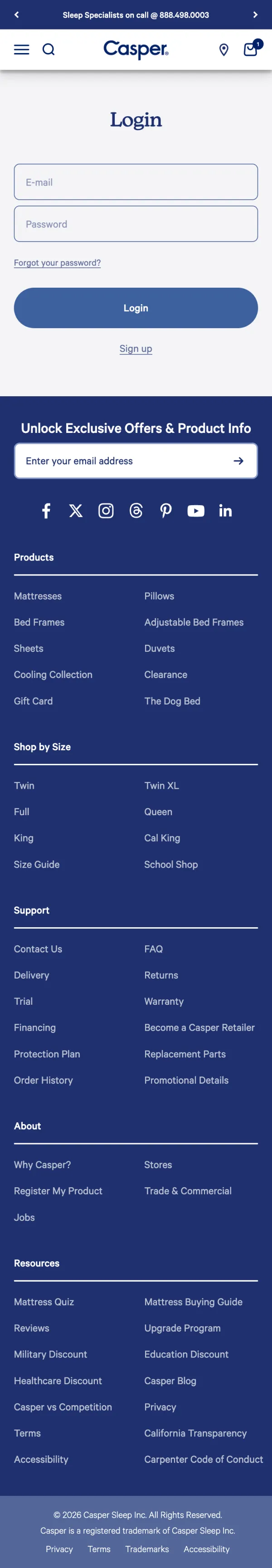The width and height of the screenshot is (272, 1568).
Task: Open Contact Us support link
Action: tap(38, 949)
